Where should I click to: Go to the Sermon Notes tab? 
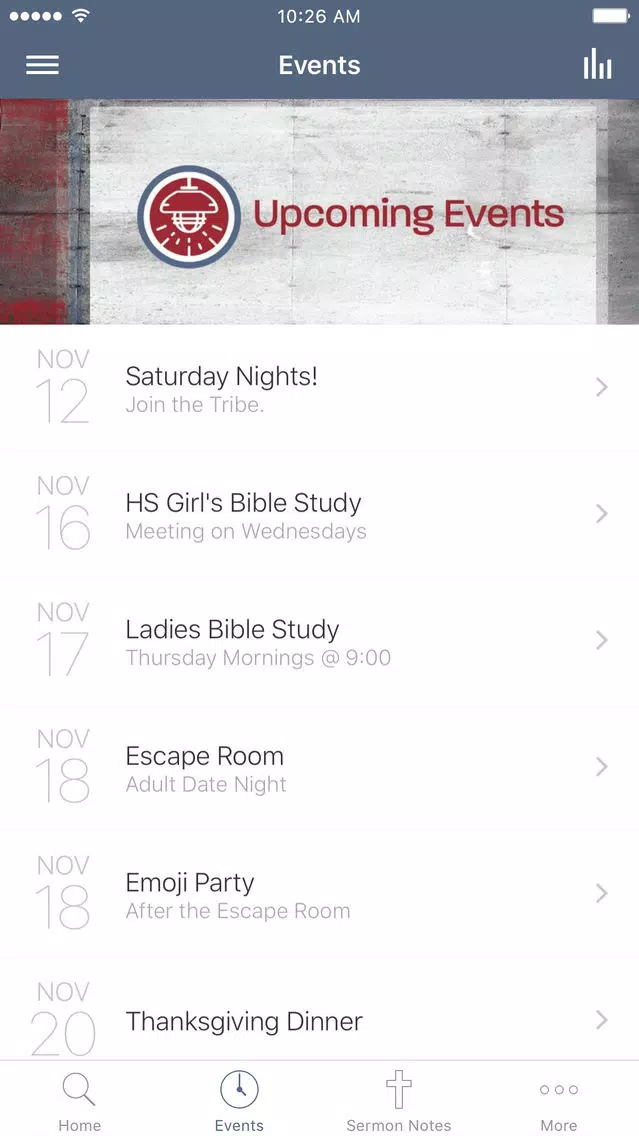coord(398,1100)
